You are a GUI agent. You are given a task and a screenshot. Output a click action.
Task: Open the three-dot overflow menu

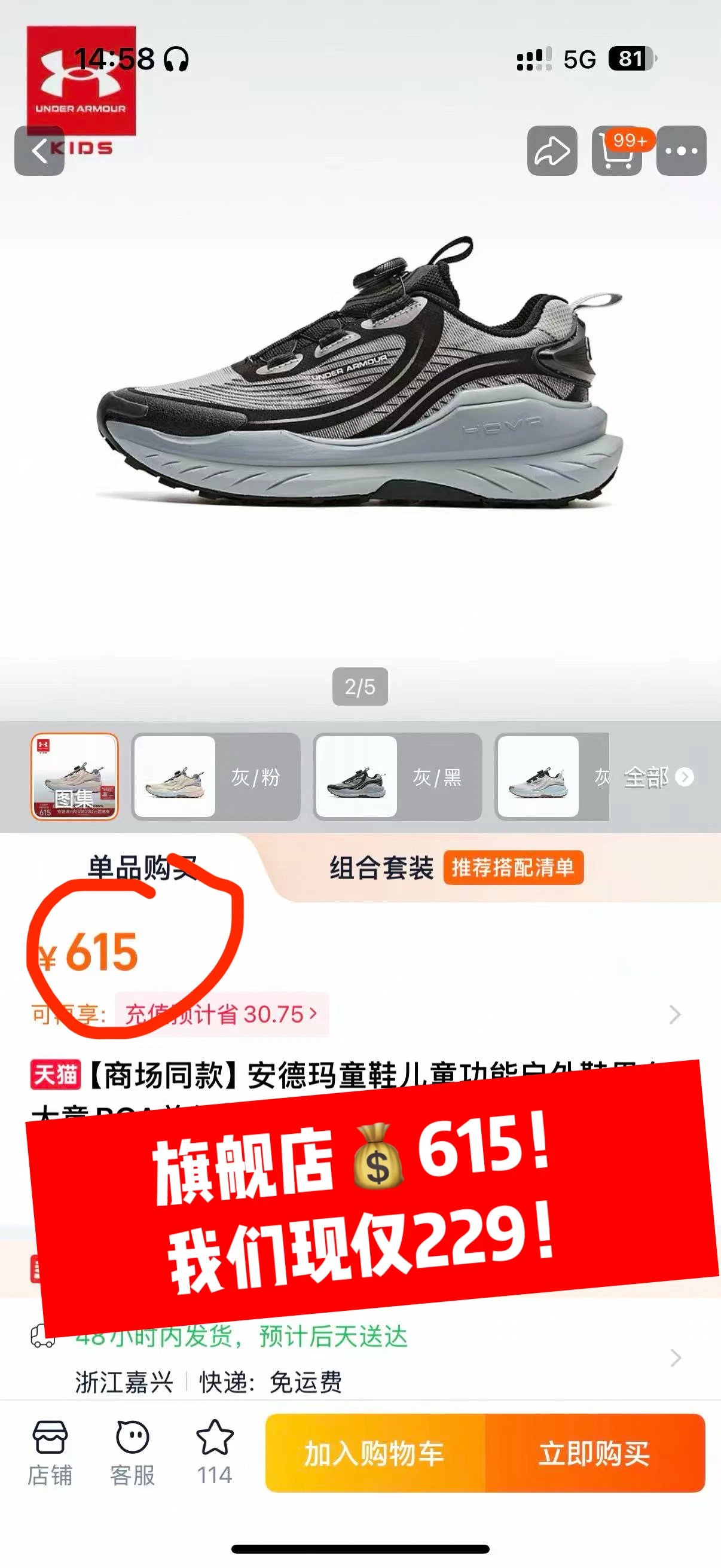[682, 150]
